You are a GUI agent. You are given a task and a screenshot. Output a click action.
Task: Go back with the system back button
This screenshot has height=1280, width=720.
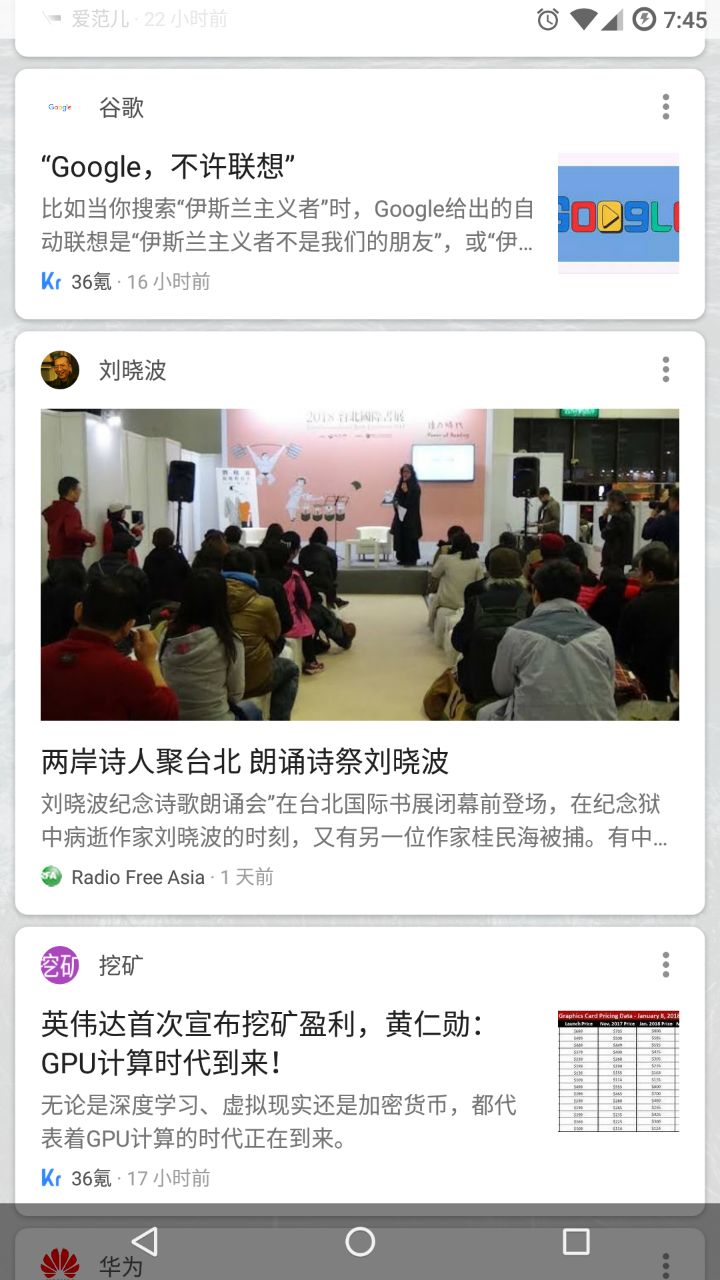(145, 1242)
